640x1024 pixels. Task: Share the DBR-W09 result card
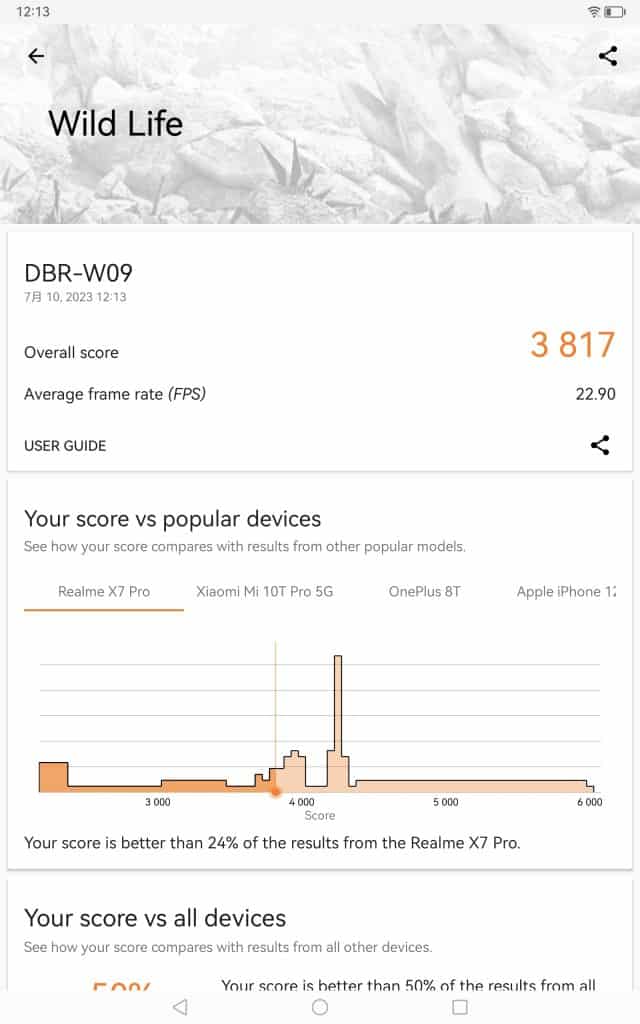(600, 446)
